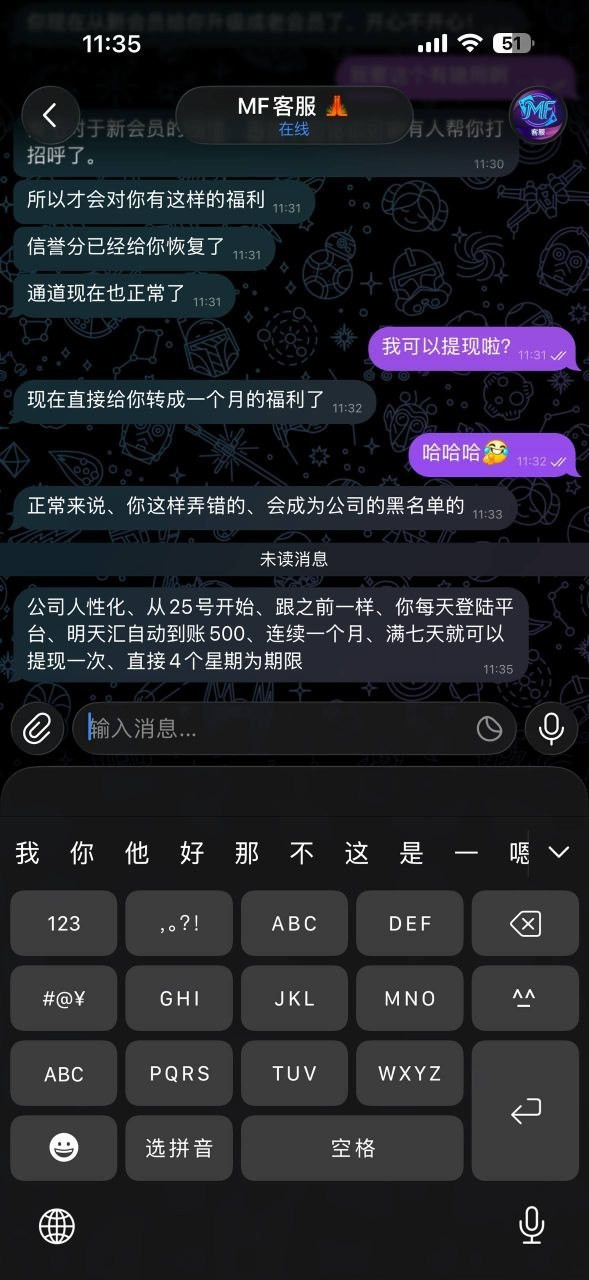Tap the paperclip attach icon
Image resolution: width=589 pixels, height=1280 pixels.
click(x=36, y=728)
